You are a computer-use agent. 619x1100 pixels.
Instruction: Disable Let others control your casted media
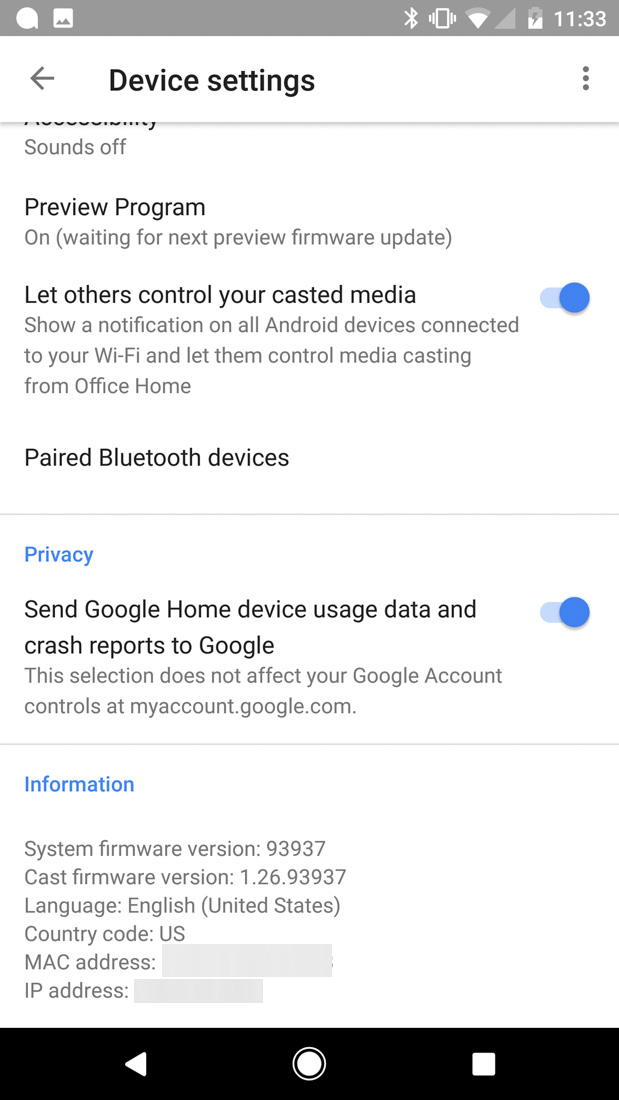coord(565,298)
